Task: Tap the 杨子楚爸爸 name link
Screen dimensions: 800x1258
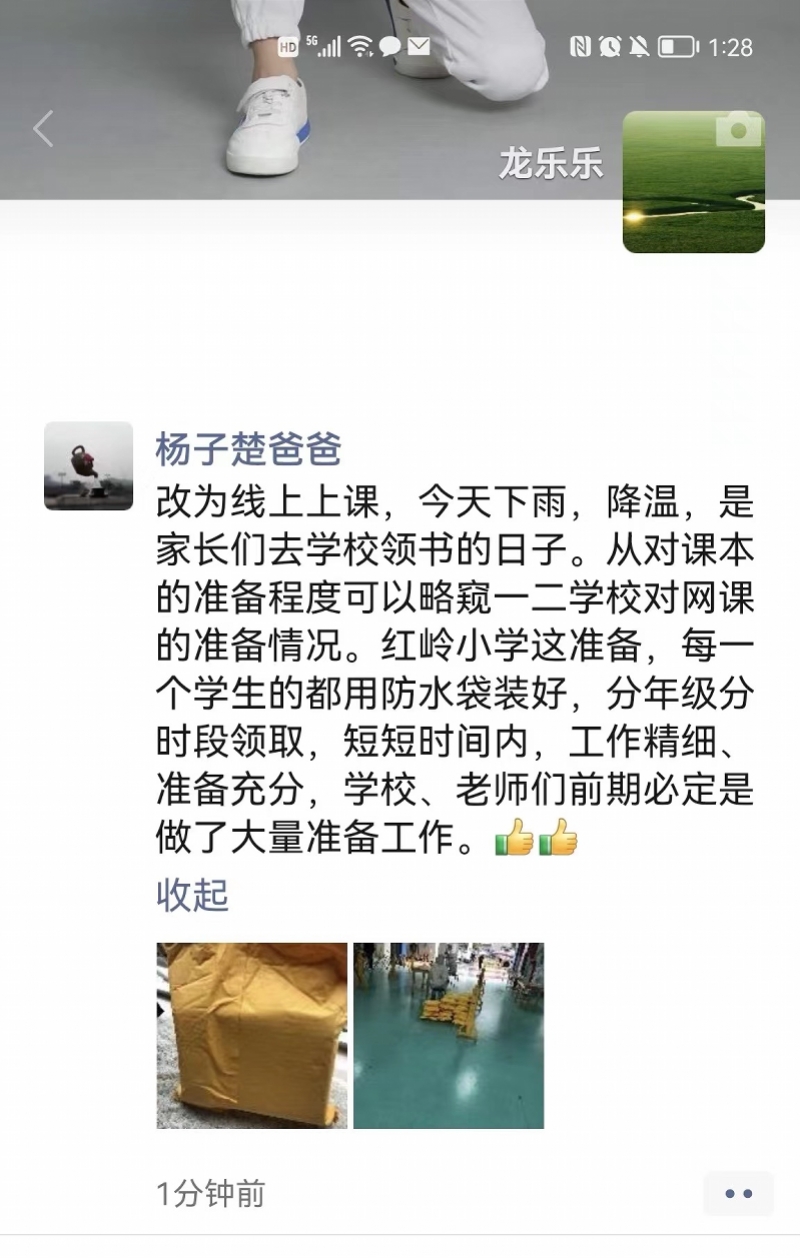Action: [x=248, y=450]
